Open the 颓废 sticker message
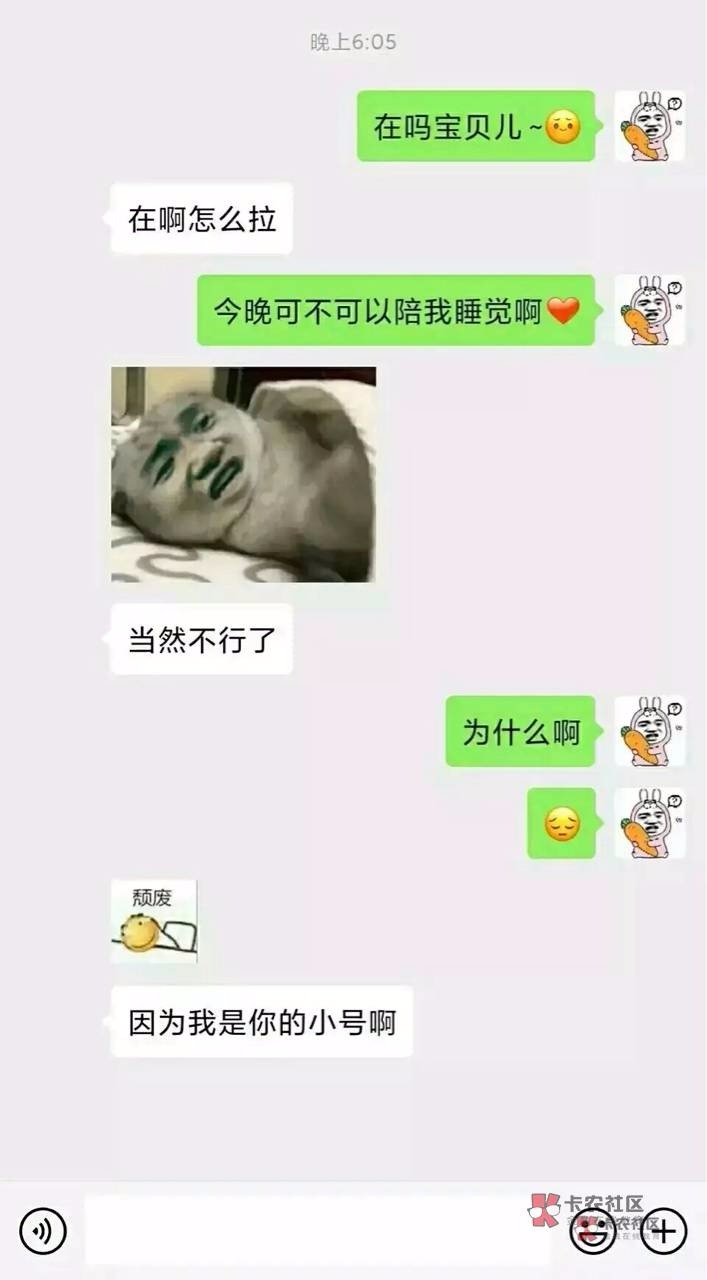The height and width of the screenshot is (1280, 707). (154, 921)
